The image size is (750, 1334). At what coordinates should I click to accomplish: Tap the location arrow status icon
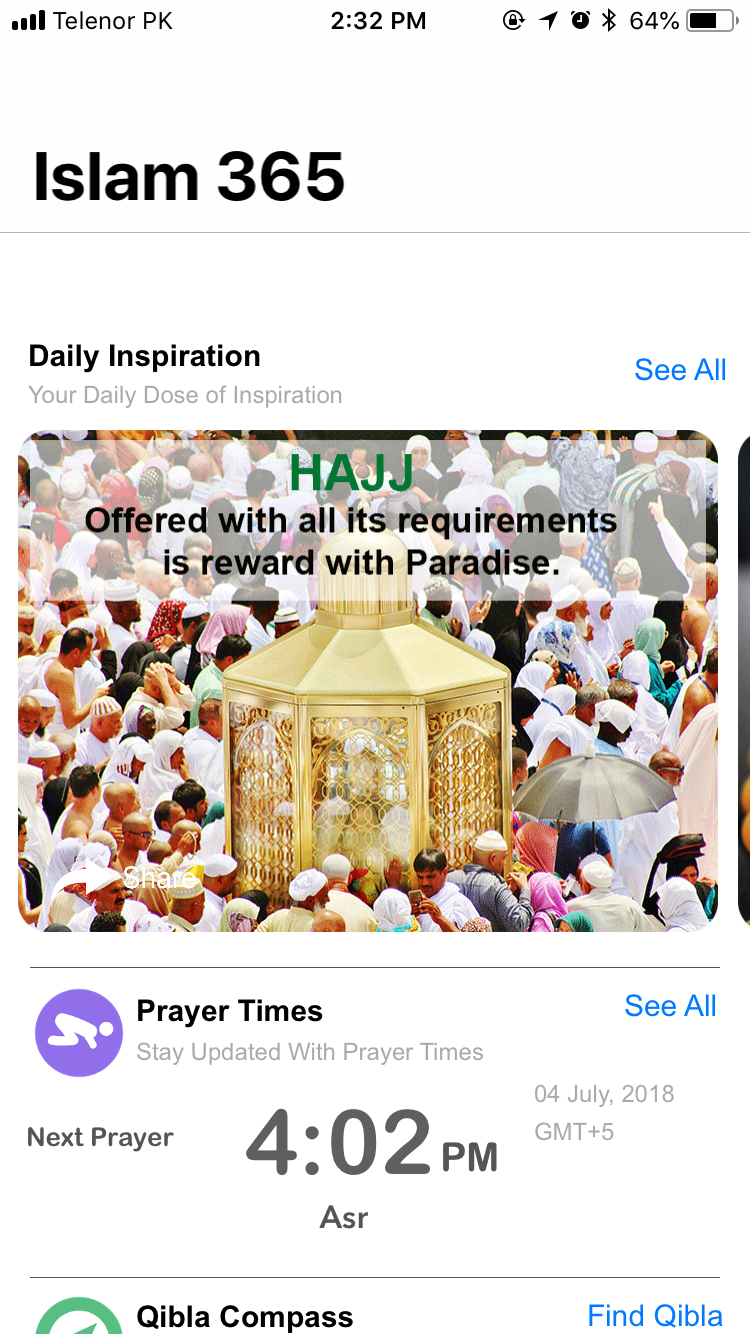point(548,18)
